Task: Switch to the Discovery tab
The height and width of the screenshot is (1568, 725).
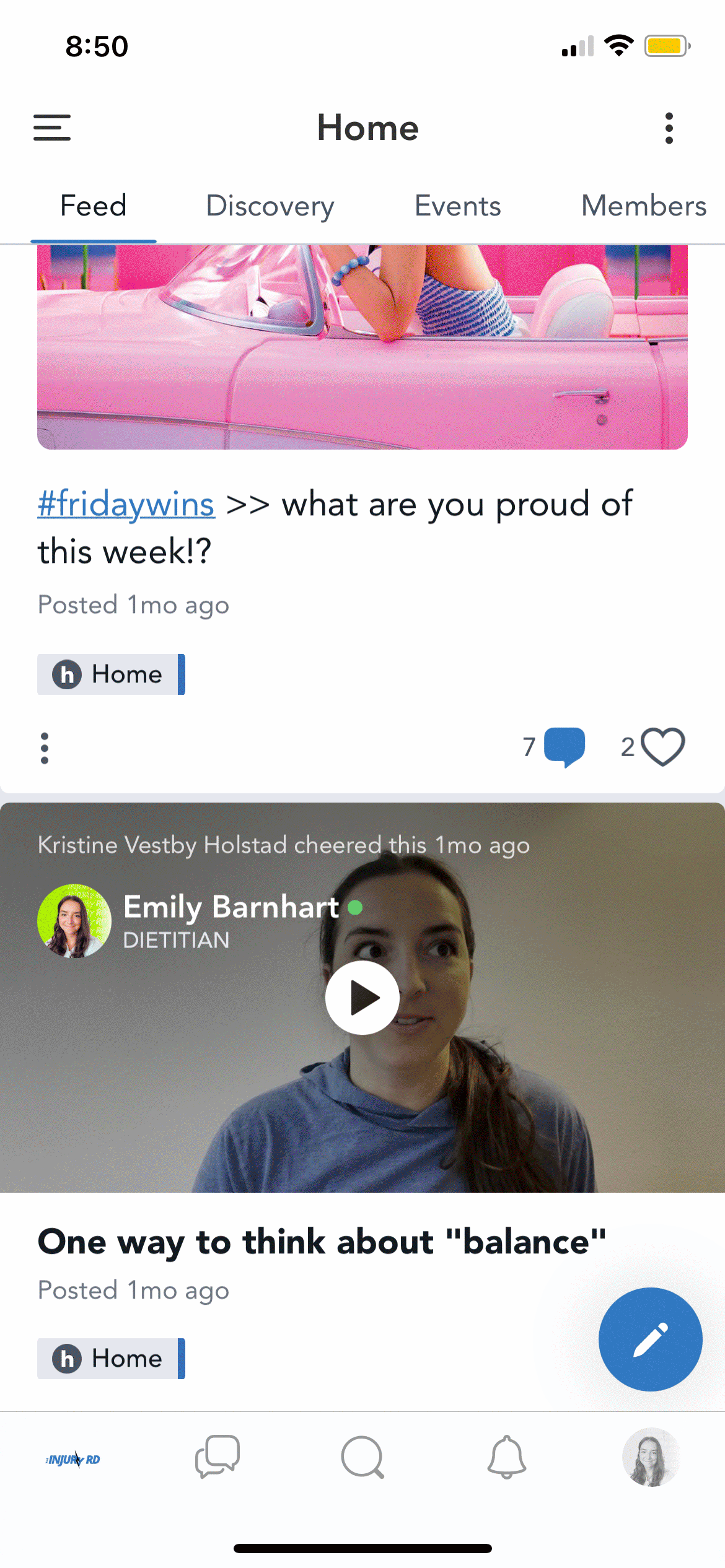Action: pyautogui.click(x=270, y=206)
